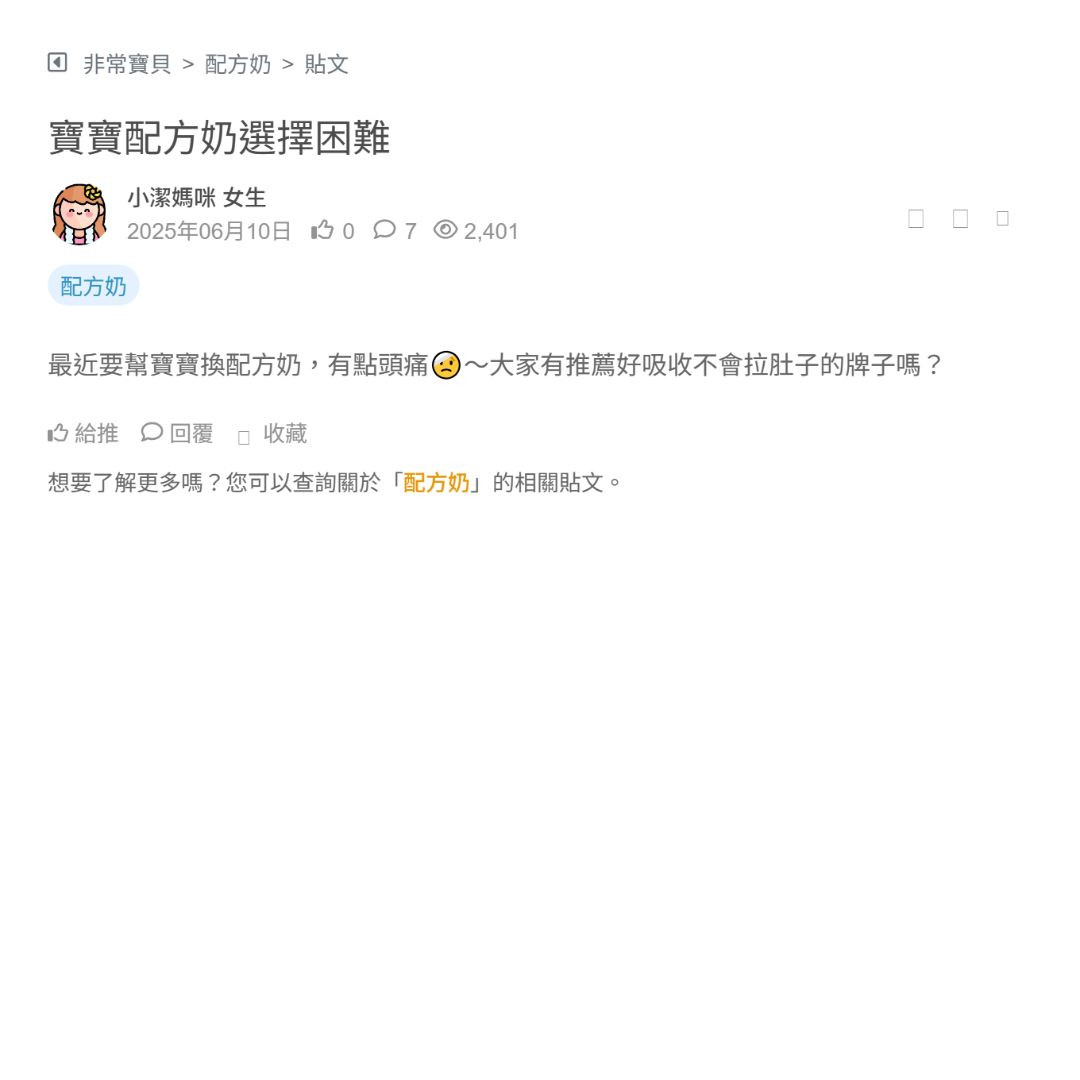
Task: Go to the 配方奶 breadcrumb category
Action: click(x=238, y=65)
